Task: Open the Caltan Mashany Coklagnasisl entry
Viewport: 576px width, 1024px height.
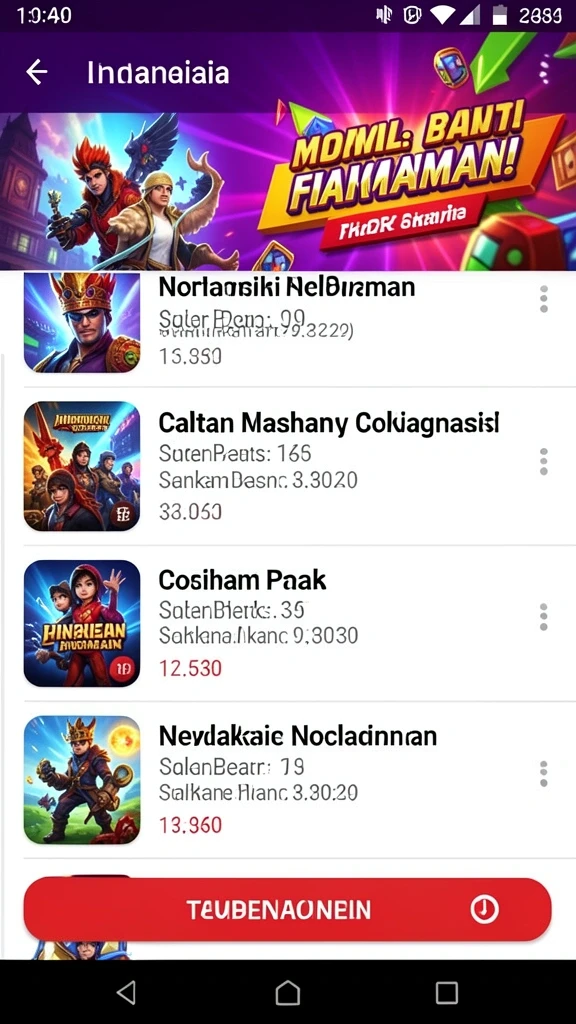Action: (x=288, y=466)
